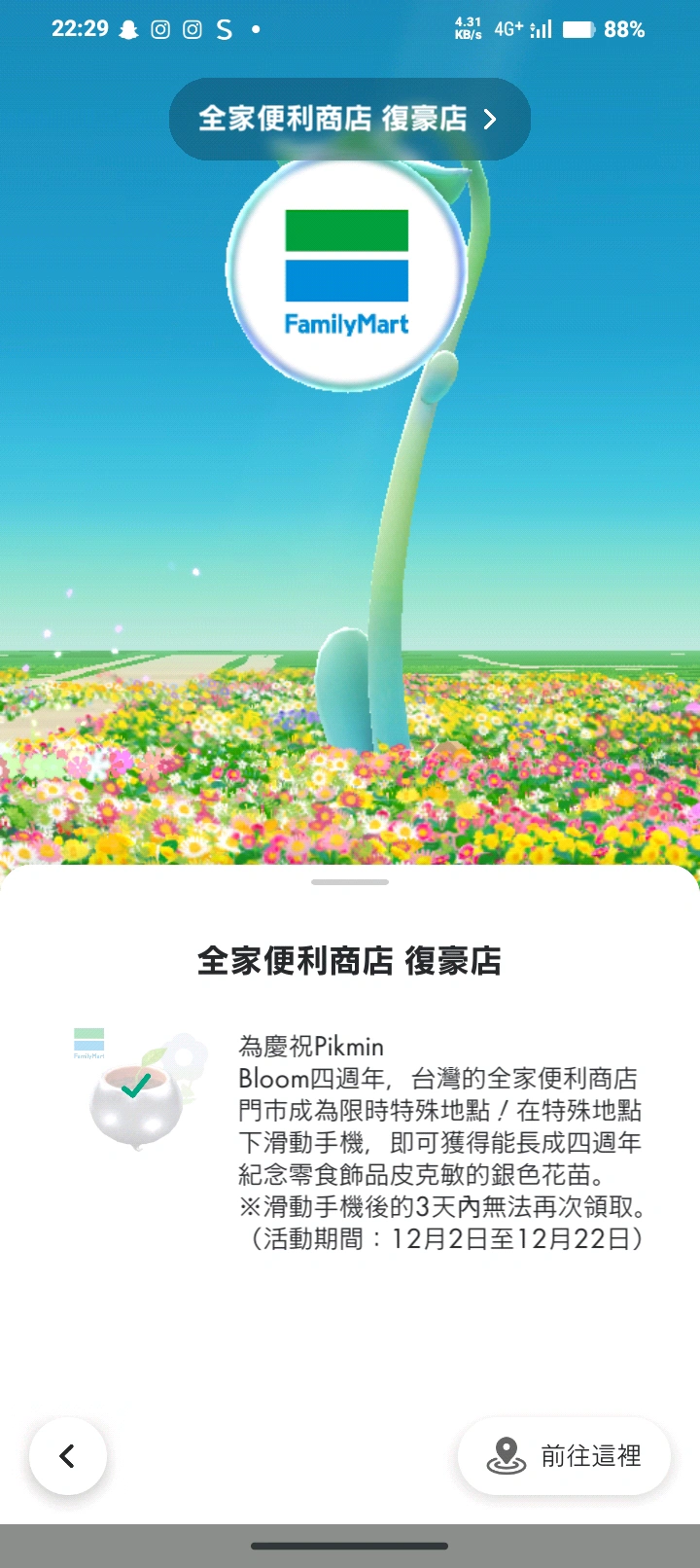
Task: Tap 前往這裡 to navigate there
Action: (564, 1456)
